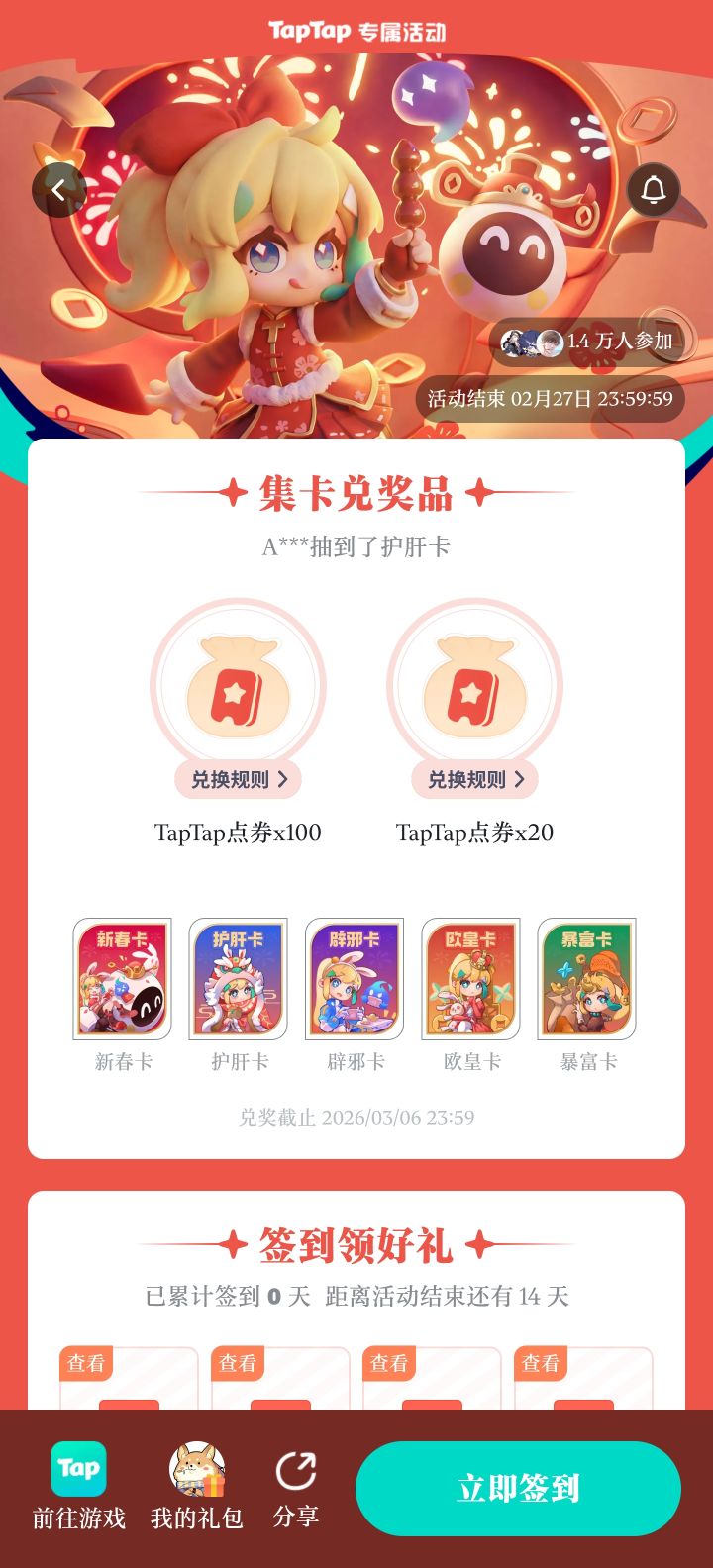713x1568 pixels.
Task: Select the 辟邪卡 card
Action: coord(354,980)
